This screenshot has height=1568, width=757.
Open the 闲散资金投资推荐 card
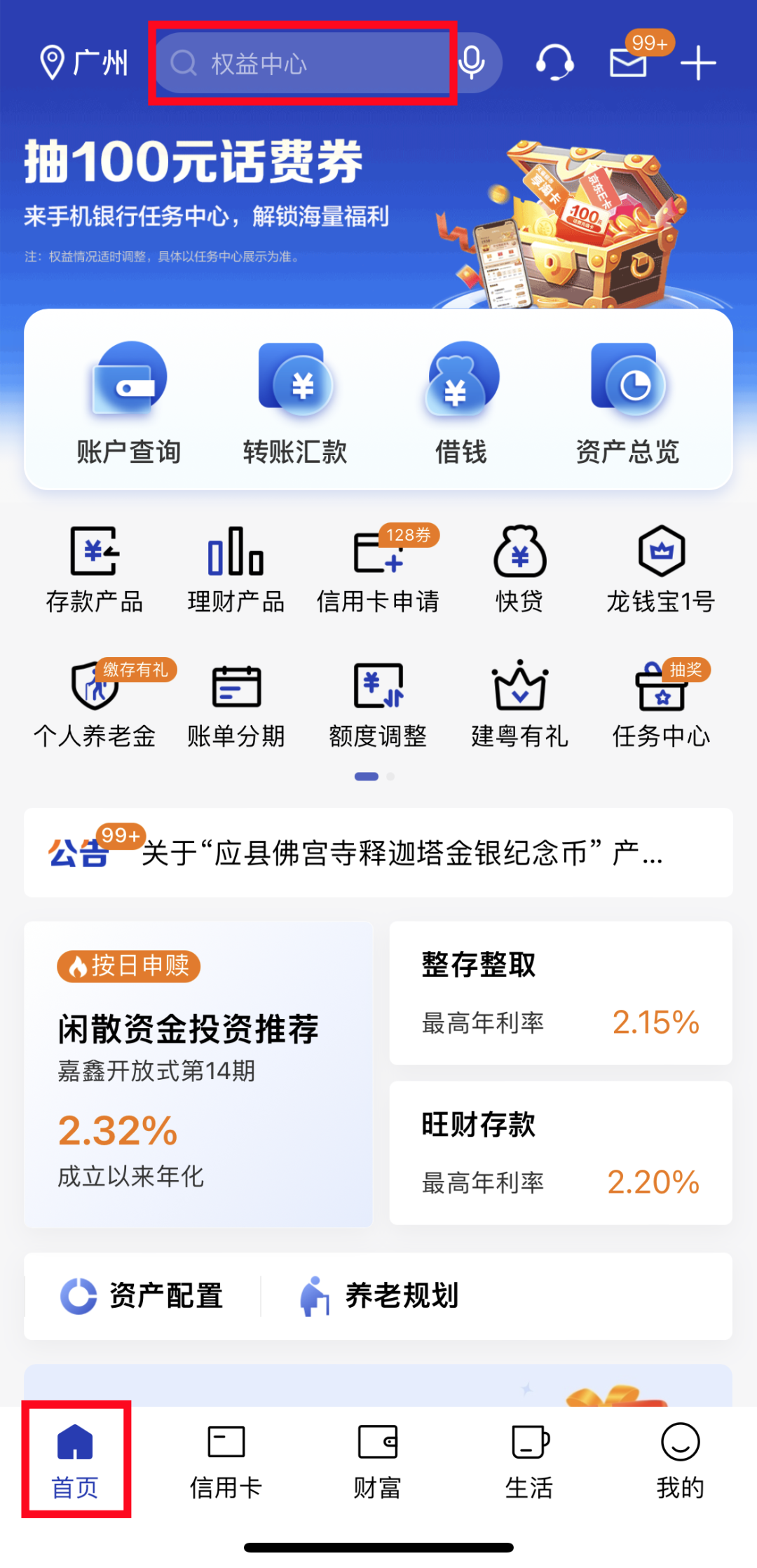tap(198, 1074)
